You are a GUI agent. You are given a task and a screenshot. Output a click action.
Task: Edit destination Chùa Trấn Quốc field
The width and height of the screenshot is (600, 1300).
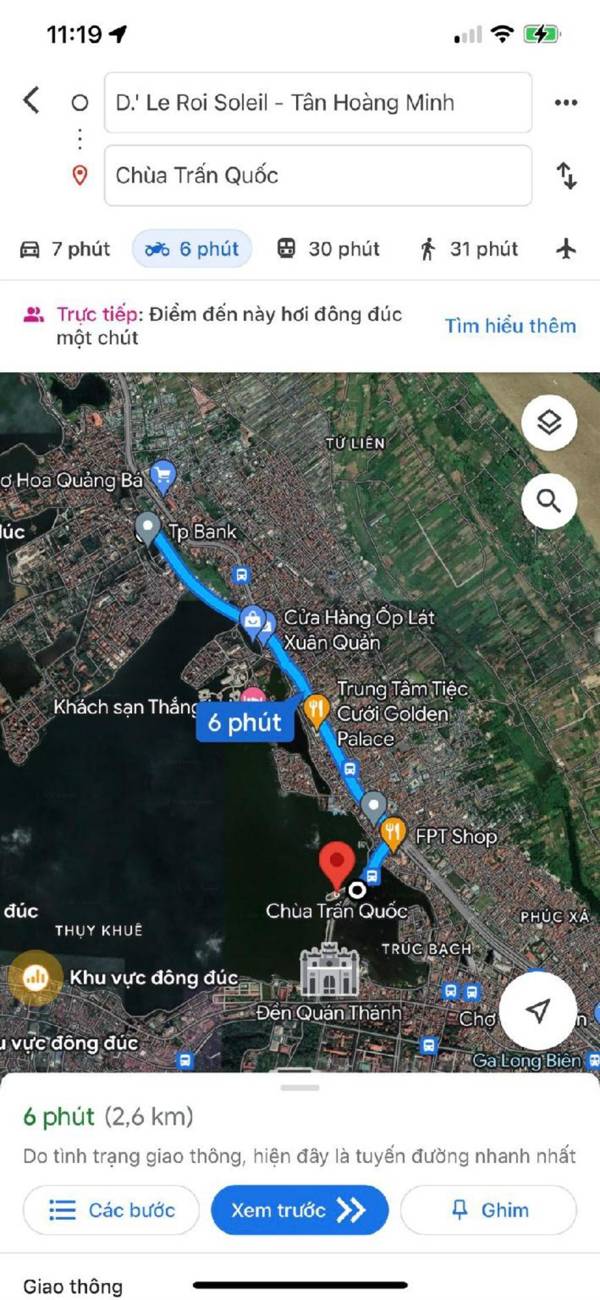pos(318,176)
